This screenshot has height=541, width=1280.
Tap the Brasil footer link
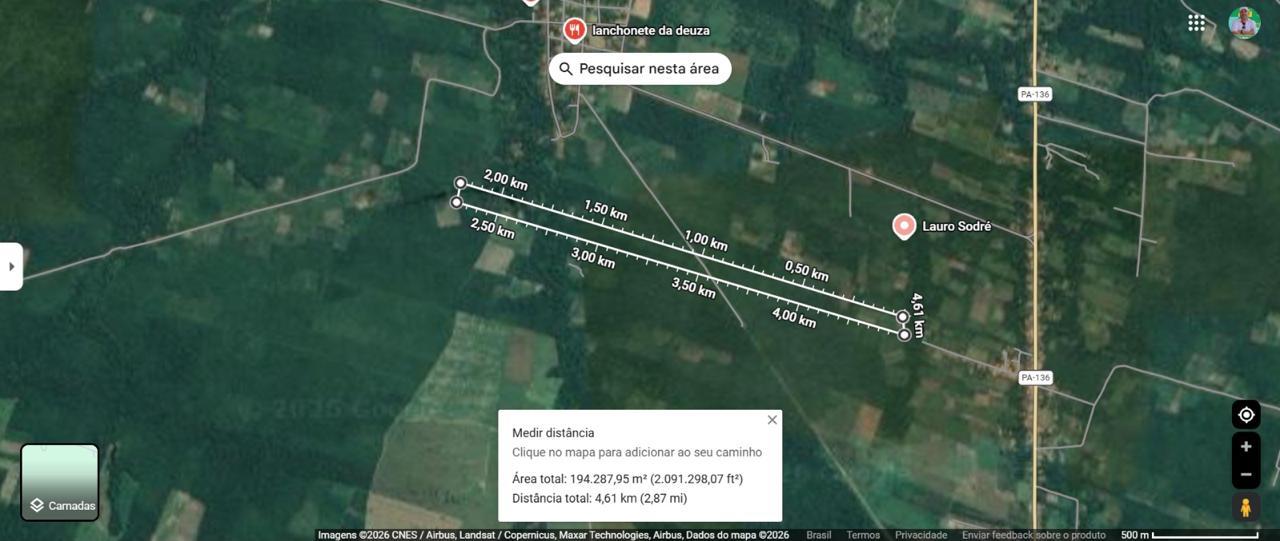click(x=819, y=535)
